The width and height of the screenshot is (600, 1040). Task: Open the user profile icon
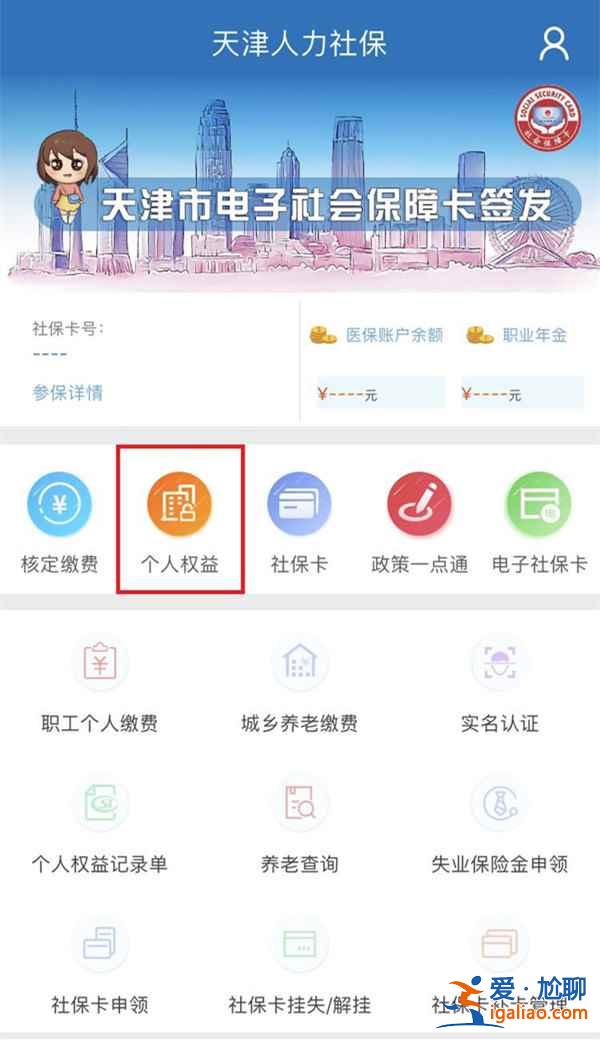pos(553,43)
